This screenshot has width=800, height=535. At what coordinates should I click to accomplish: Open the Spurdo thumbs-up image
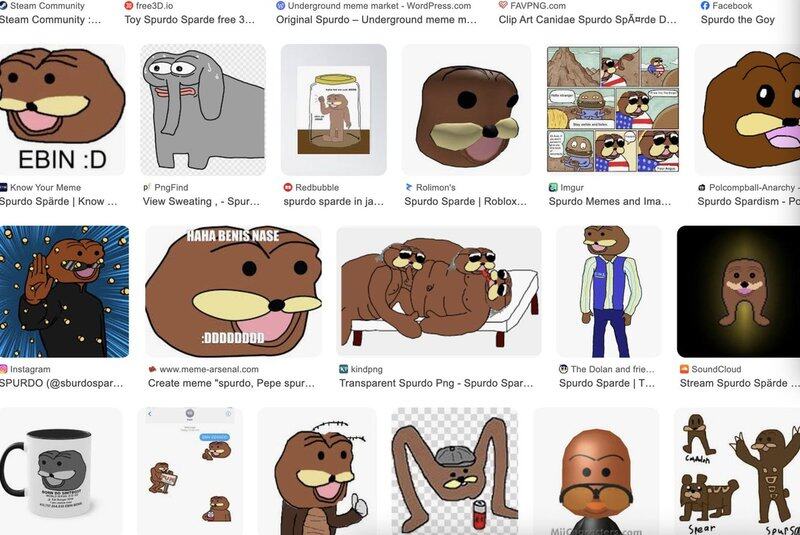316,470
